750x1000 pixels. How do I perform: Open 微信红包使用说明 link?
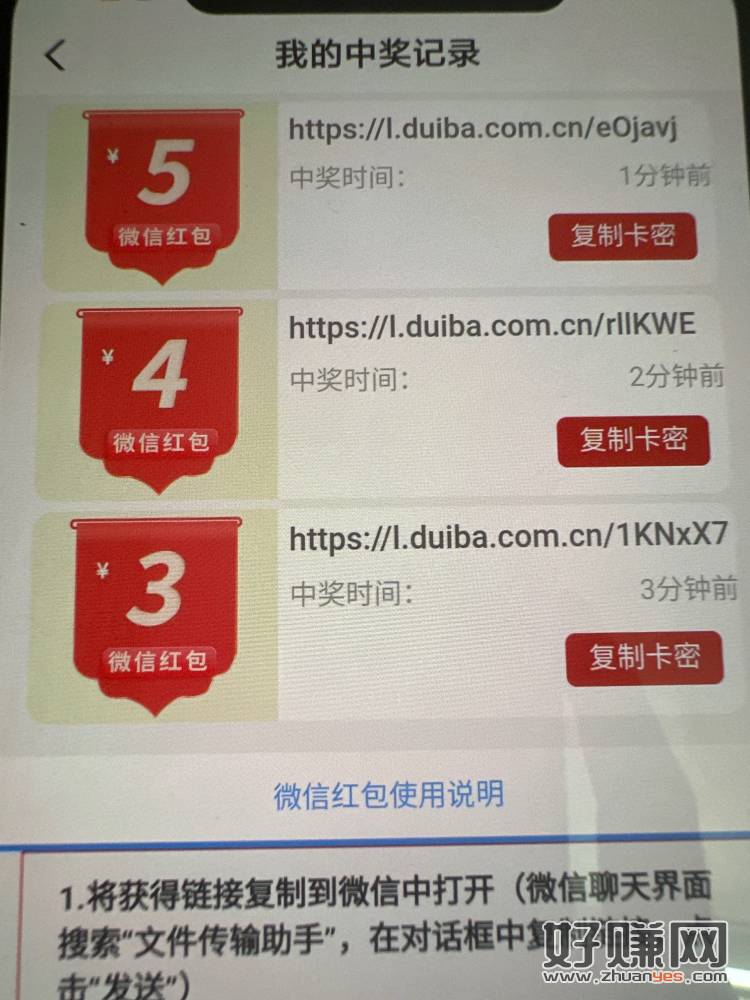388,794
